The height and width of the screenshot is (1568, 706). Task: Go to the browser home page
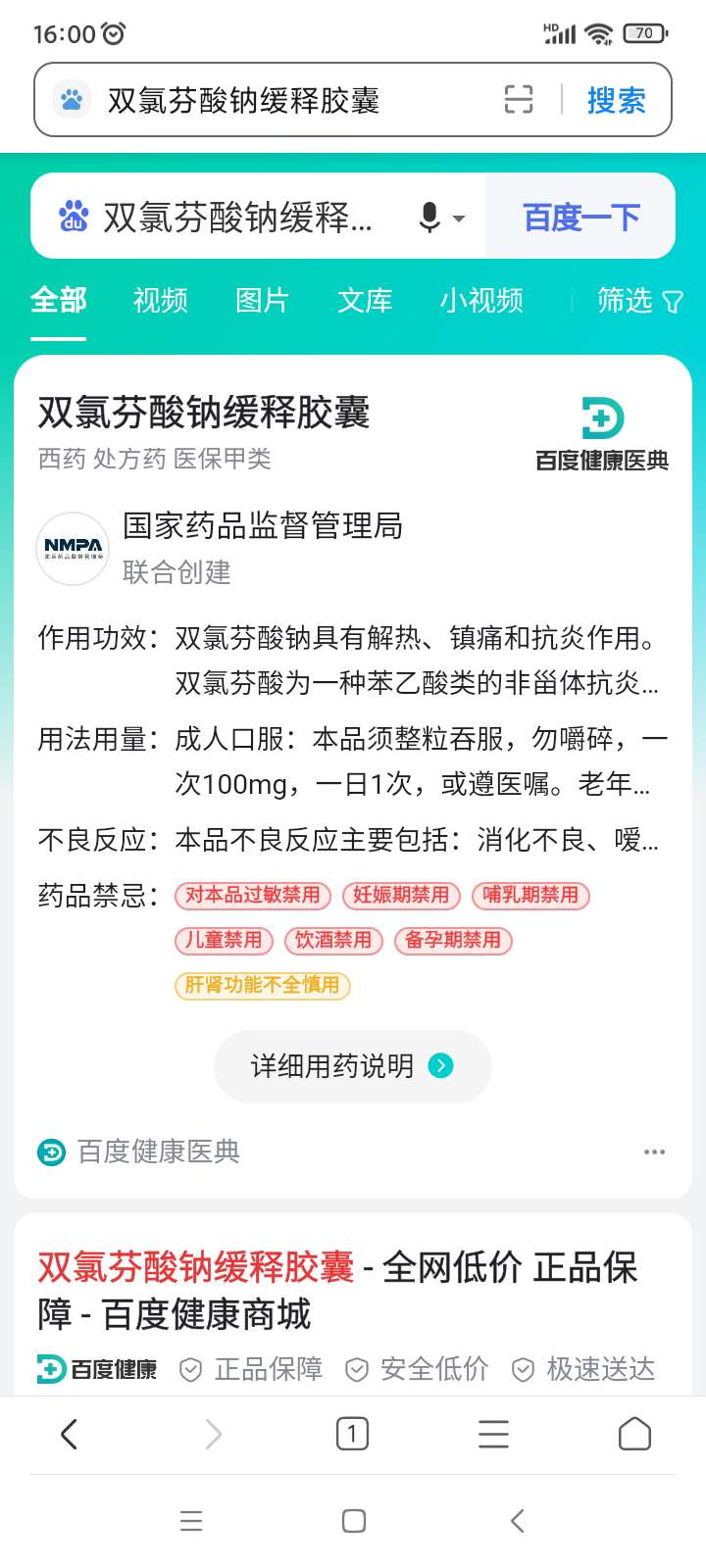634,1435
